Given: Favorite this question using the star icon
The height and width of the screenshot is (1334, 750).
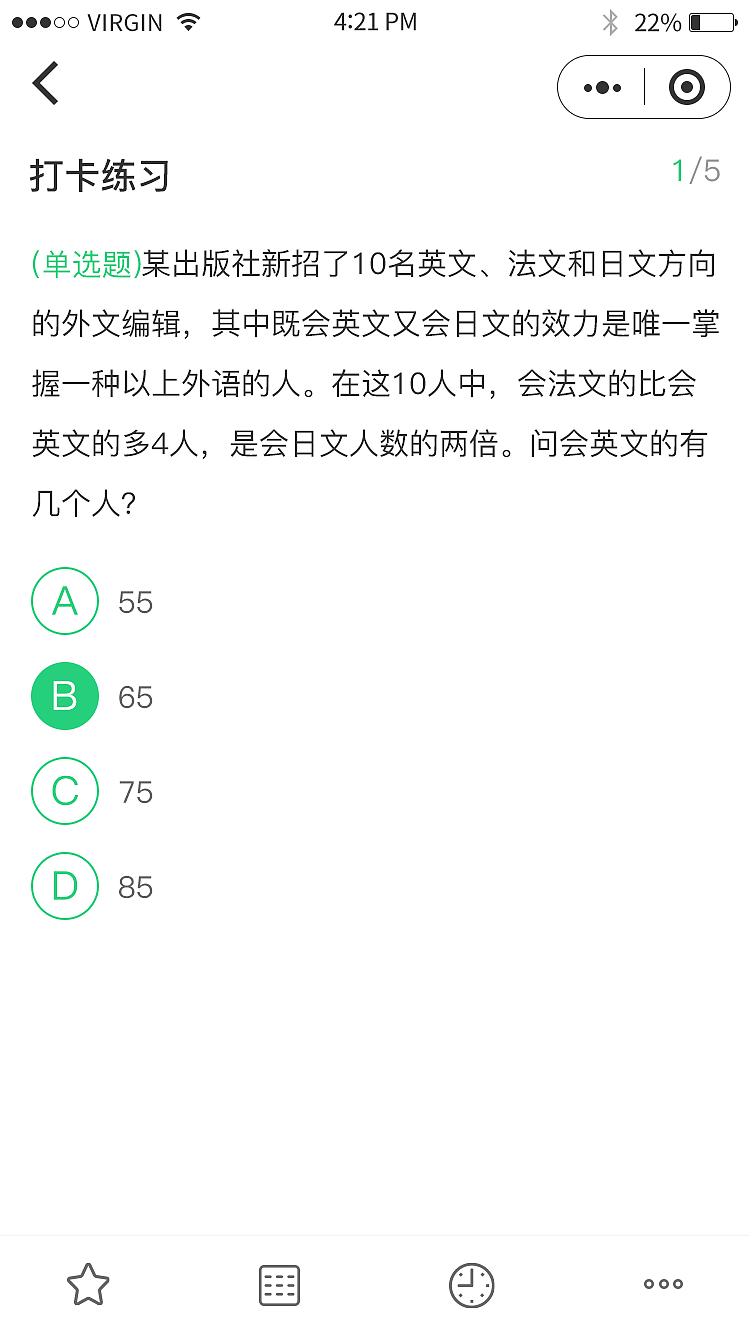Looking at the screenshot, I should tap(90, 1285).
